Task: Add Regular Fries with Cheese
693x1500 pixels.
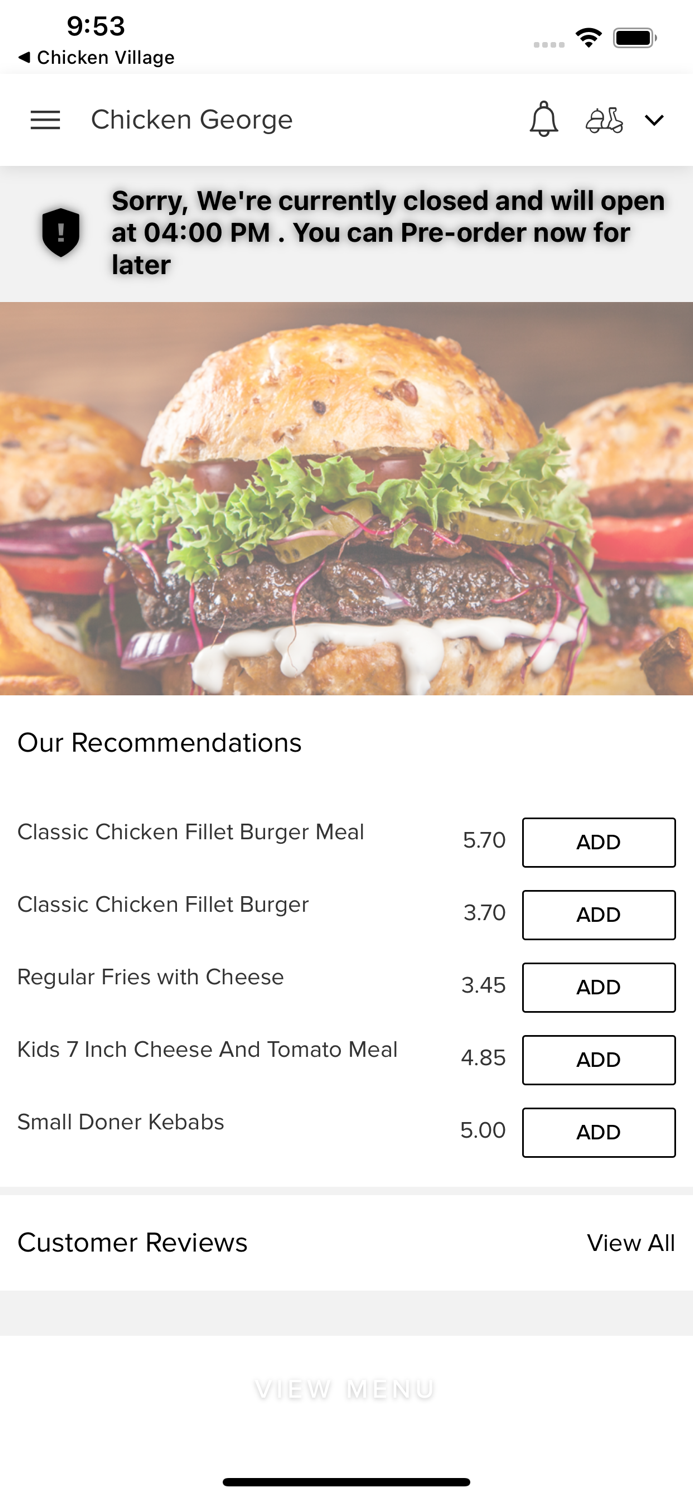Action: coord(598,987)
